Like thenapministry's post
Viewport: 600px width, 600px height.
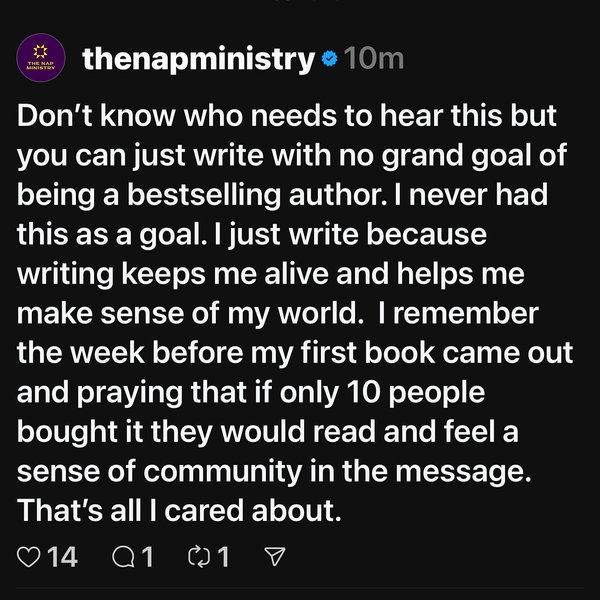[x=30, y=557]
